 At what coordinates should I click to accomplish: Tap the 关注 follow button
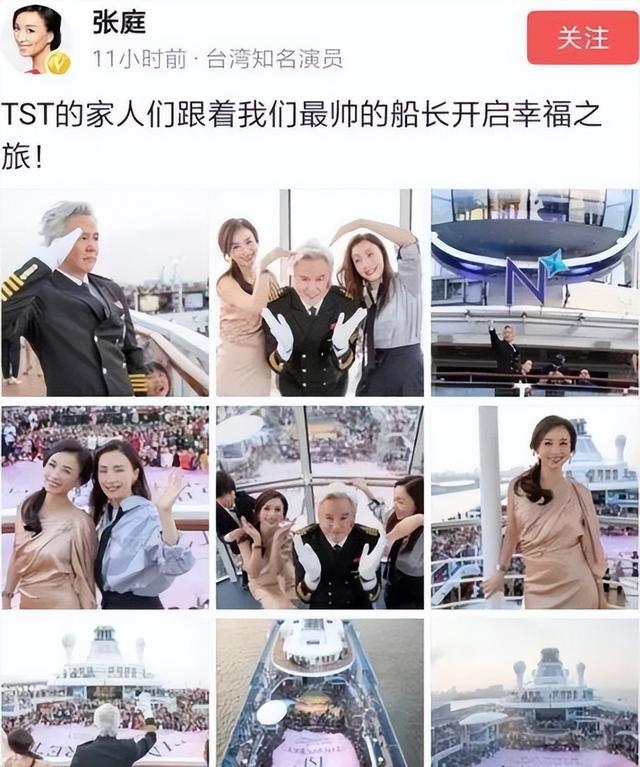point(583,38)
